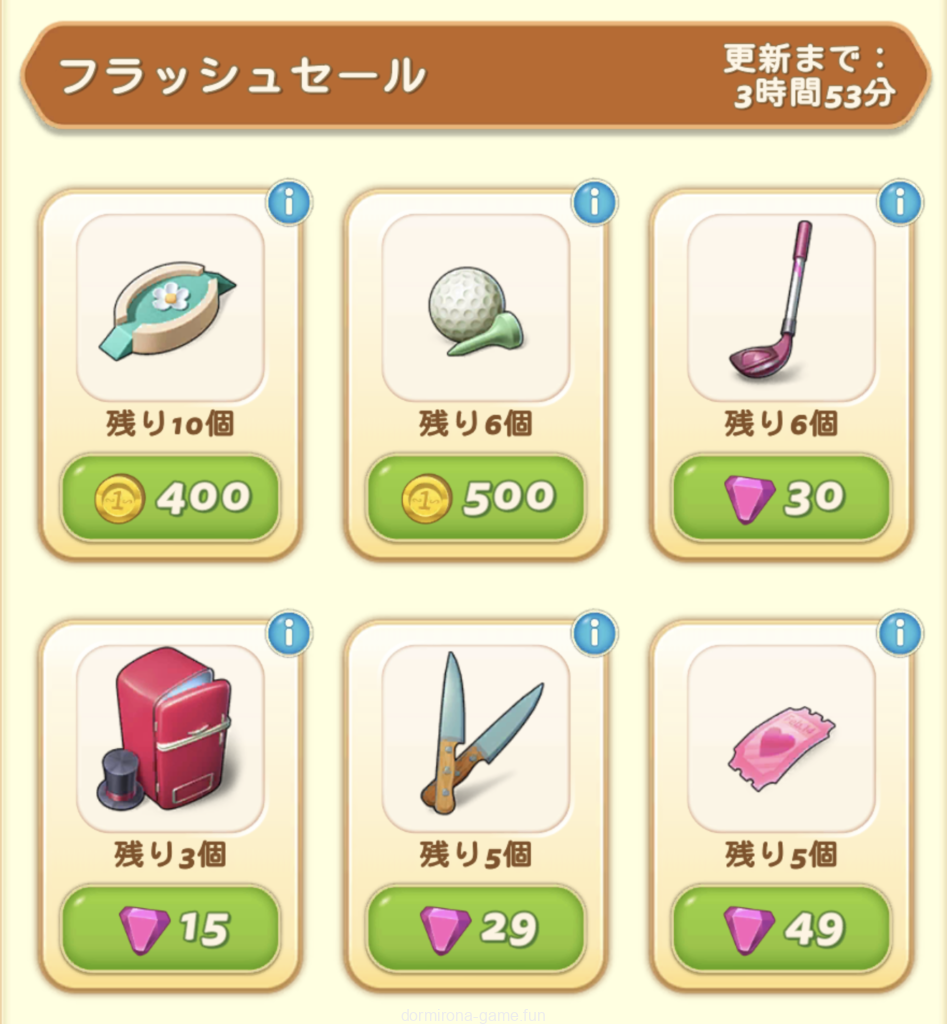Show info about the golf ball
The width and height of the screenshot is (947, 1024).
point(594,204)
